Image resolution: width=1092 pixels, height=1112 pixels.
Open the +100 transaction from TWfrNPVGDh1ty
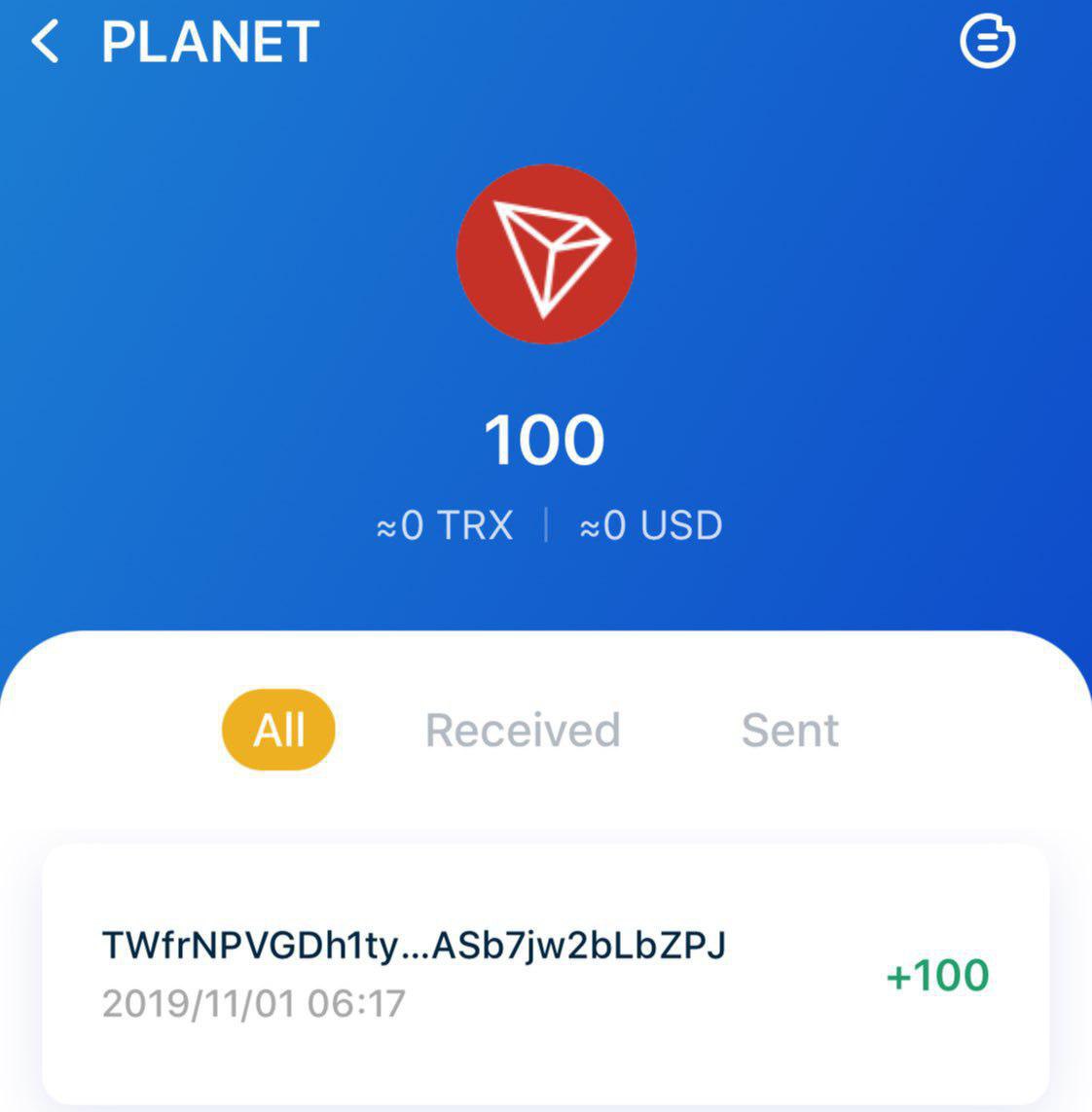click(x=545, y=973)
